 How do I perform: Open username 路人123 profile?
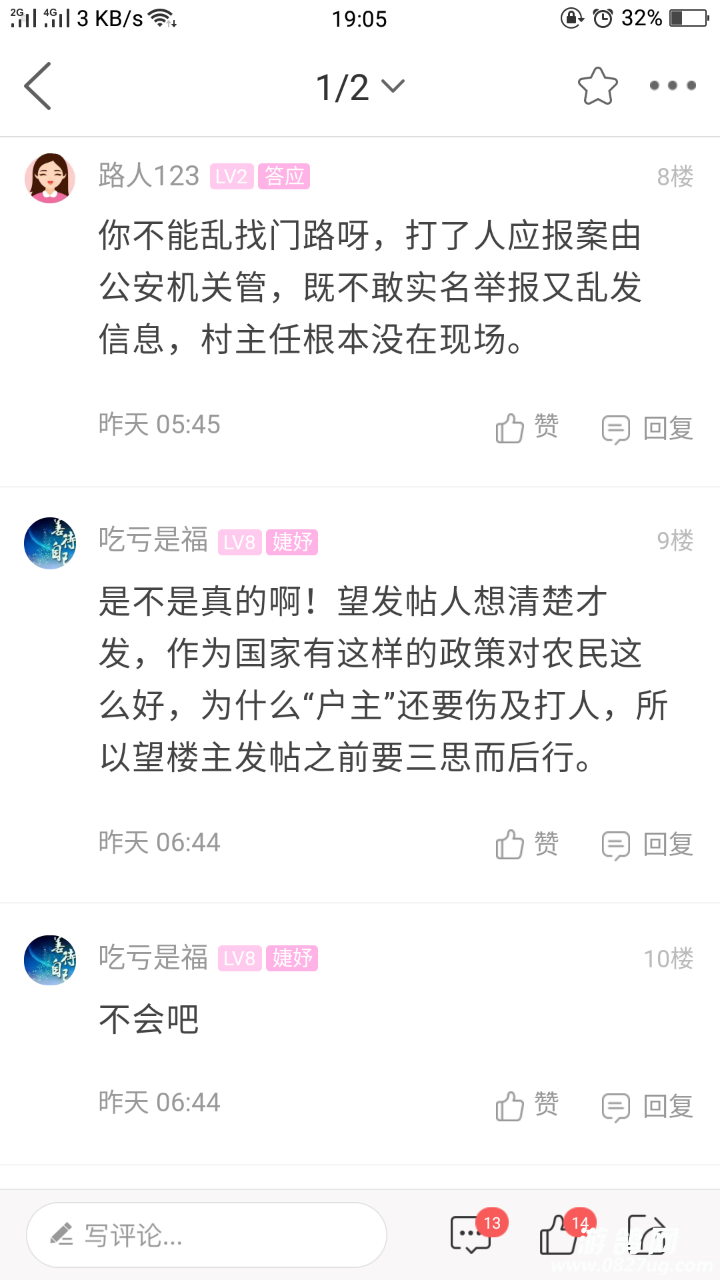point(149,176)
